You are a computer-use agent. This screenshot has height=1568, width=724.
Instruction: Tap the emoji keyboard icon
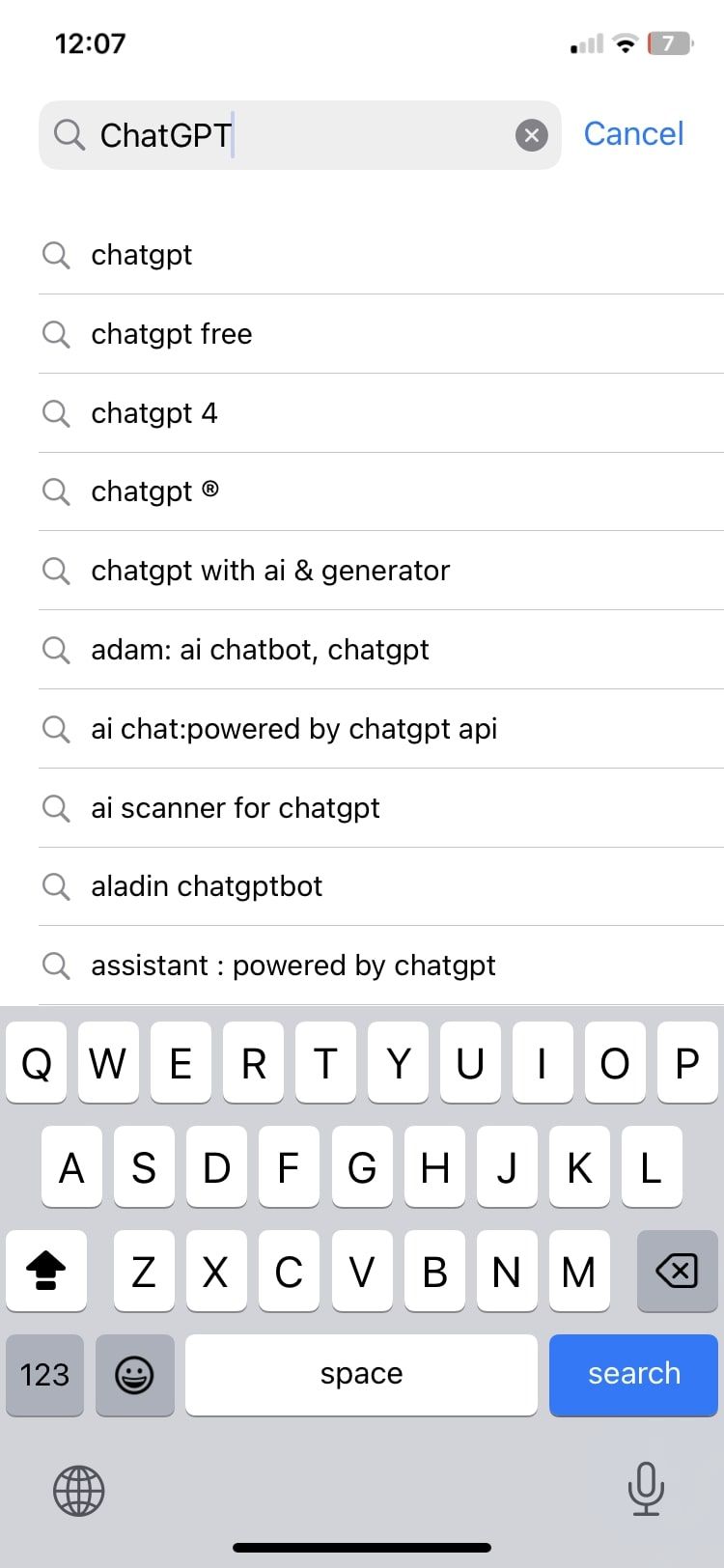point(134,1375)
